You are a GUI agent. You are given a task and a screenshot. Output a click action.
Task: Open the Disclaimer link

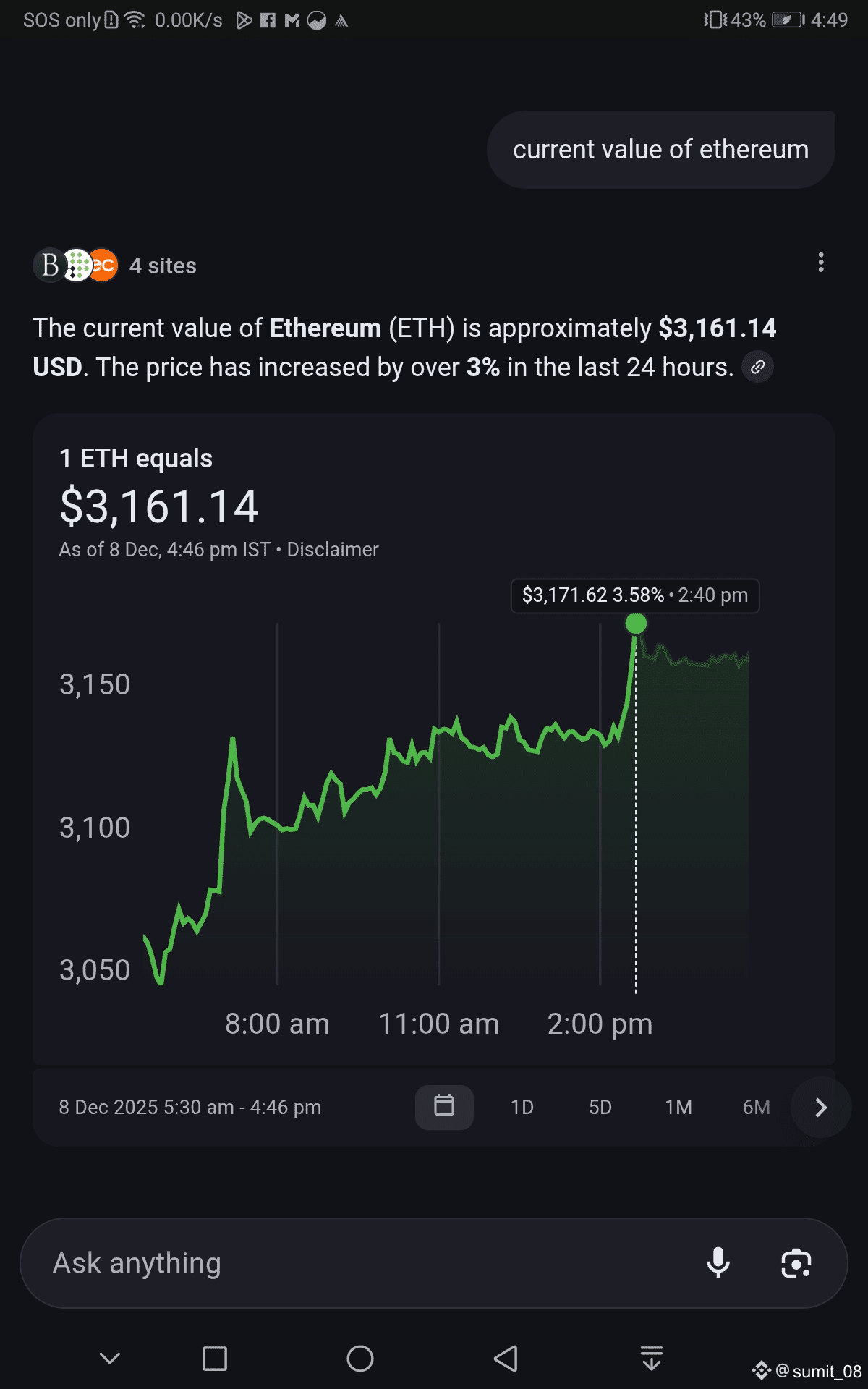(x=332, y=550)
